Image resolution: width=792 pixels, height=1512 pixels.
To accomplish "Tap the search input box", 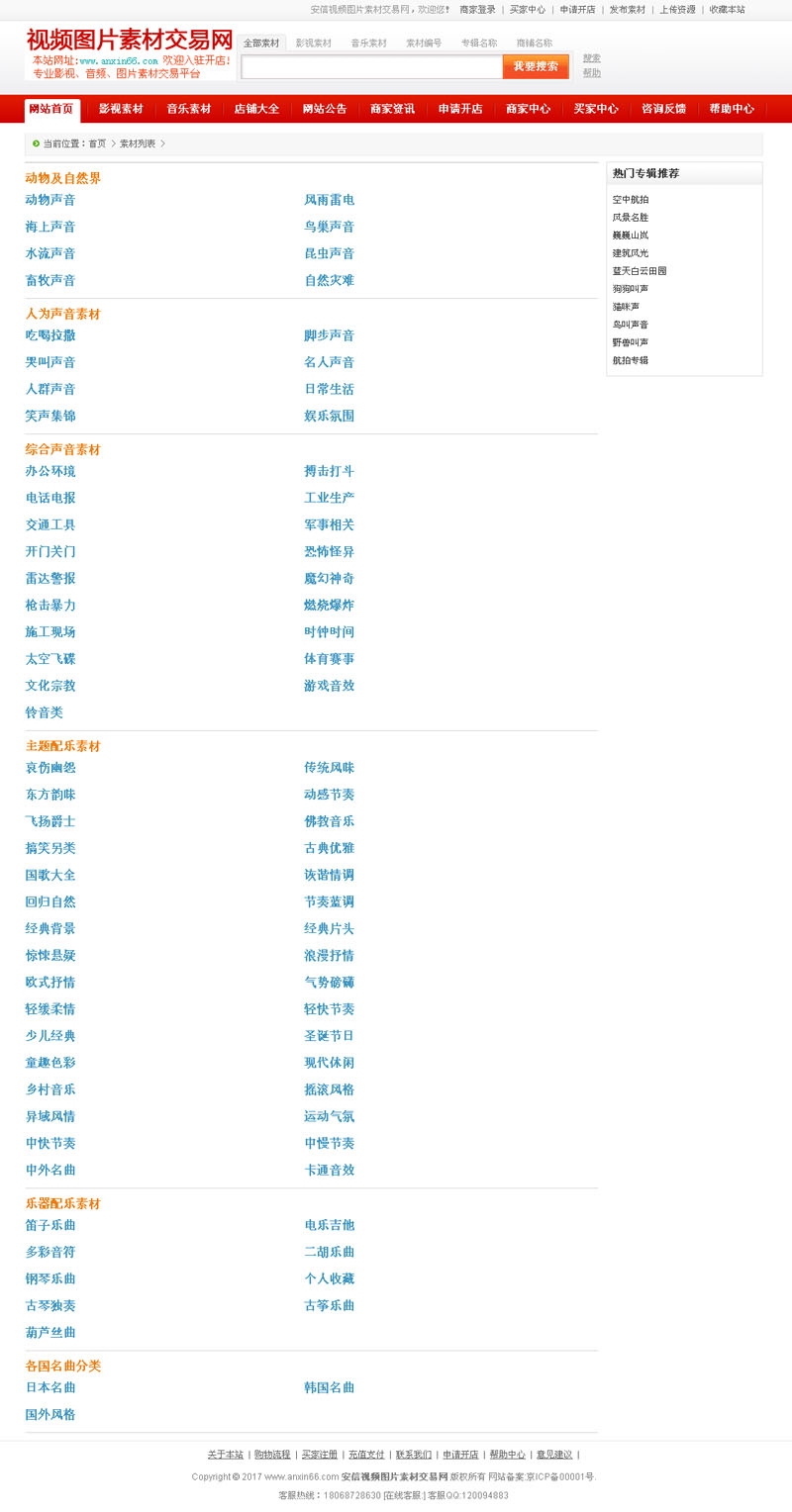I will pyautogui.click(x=372, y=66).
